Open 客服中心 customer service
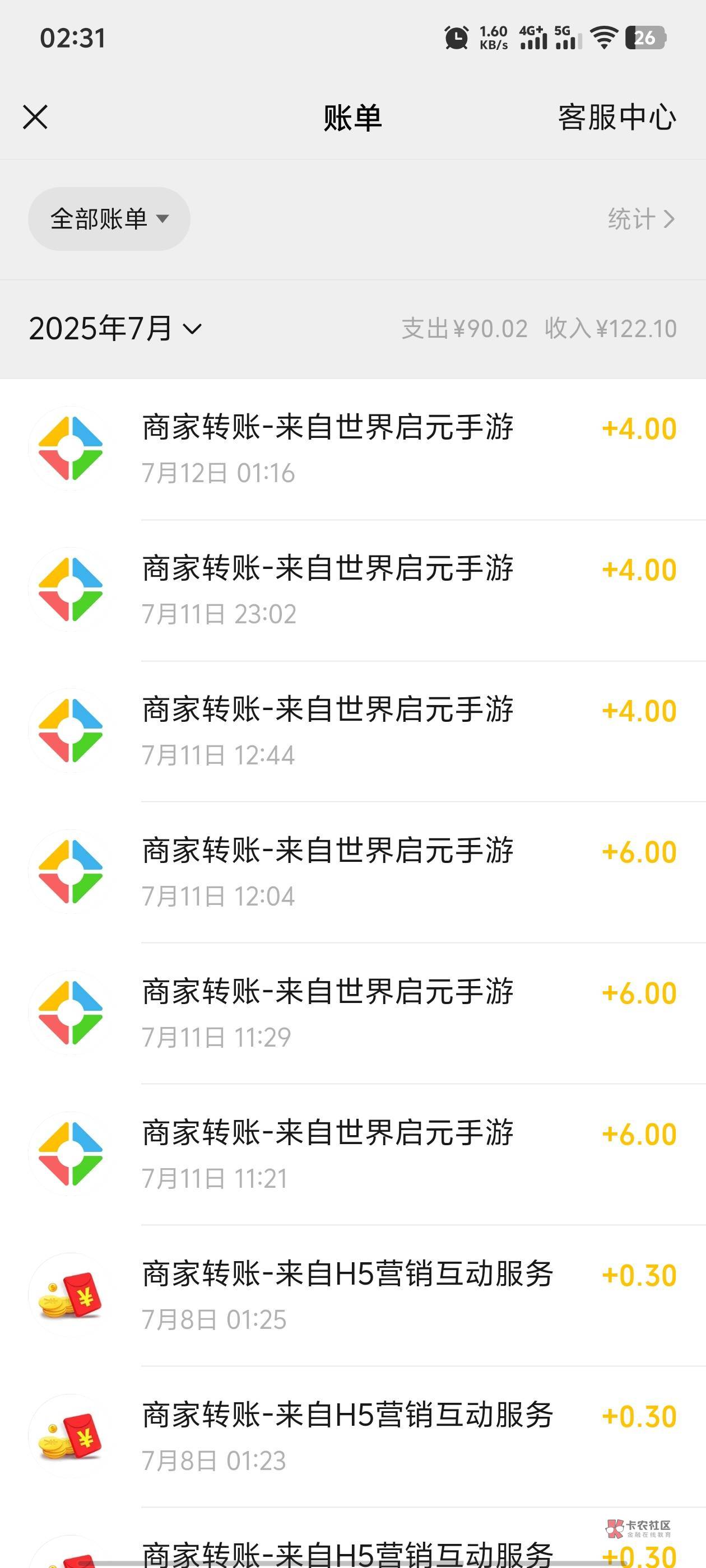Image resolution: width=706 pixels, height=1568 pixels. pos(616,118)
